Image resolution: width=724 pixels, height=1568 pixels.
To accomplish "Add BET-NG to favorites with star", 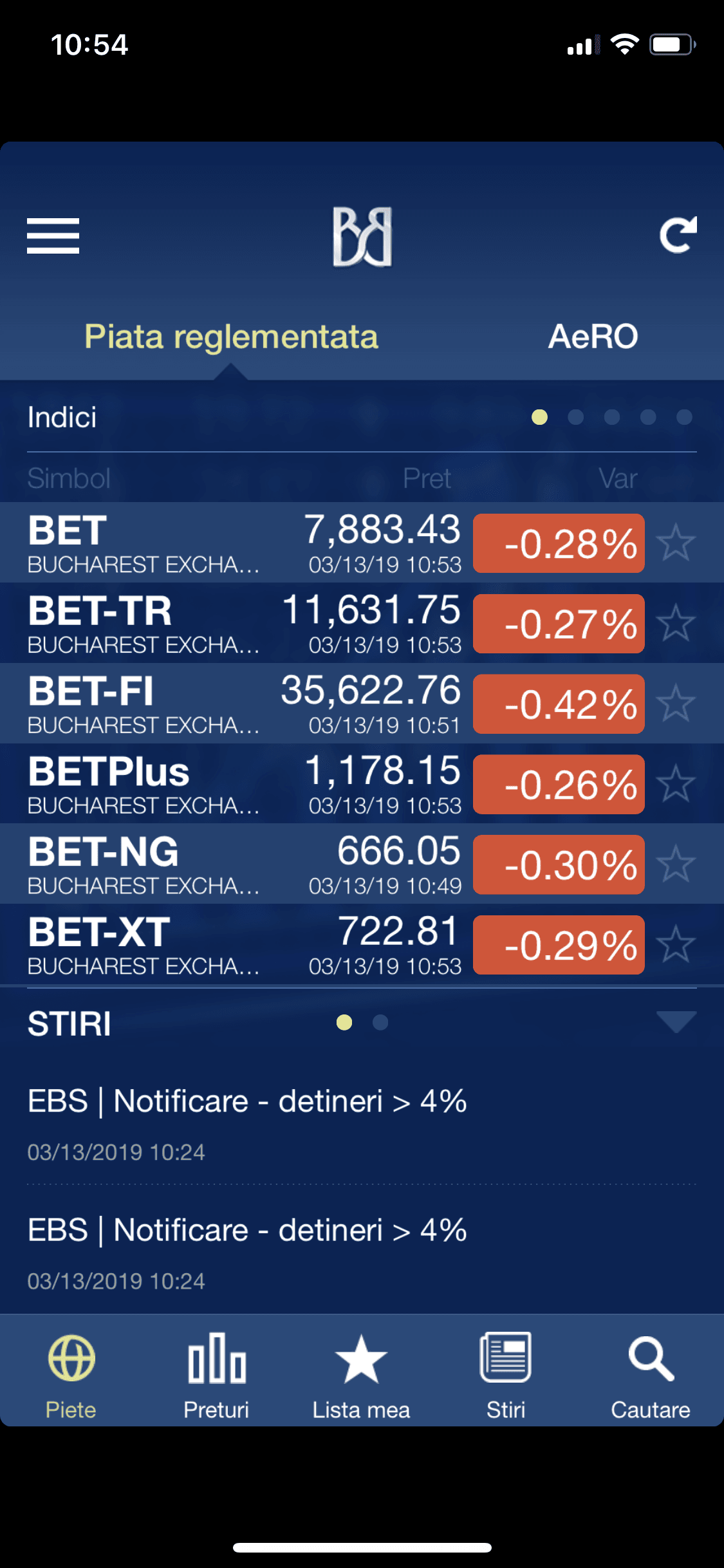I will (676, 864).
